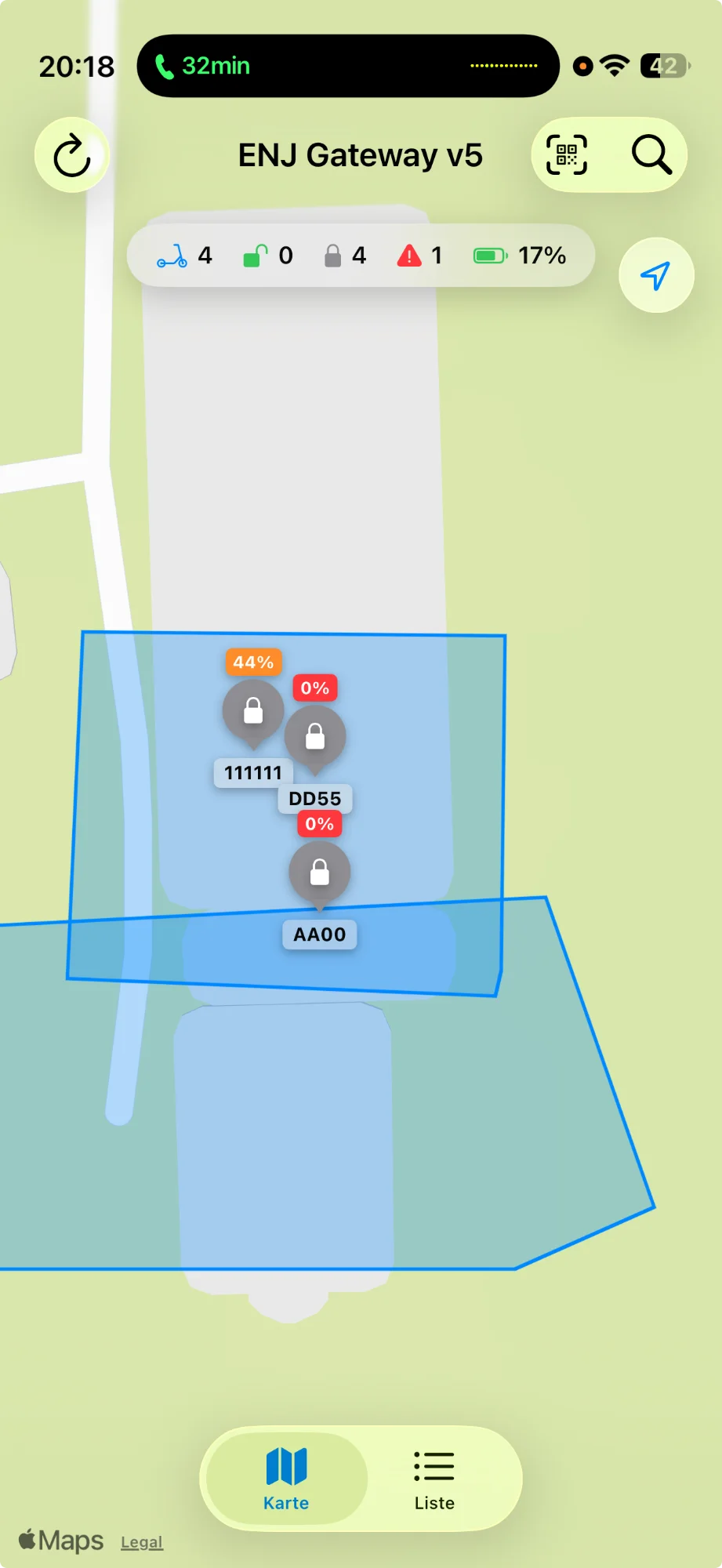Center map on my location
The image size is (722, 1568).
[x=656, y=275]
